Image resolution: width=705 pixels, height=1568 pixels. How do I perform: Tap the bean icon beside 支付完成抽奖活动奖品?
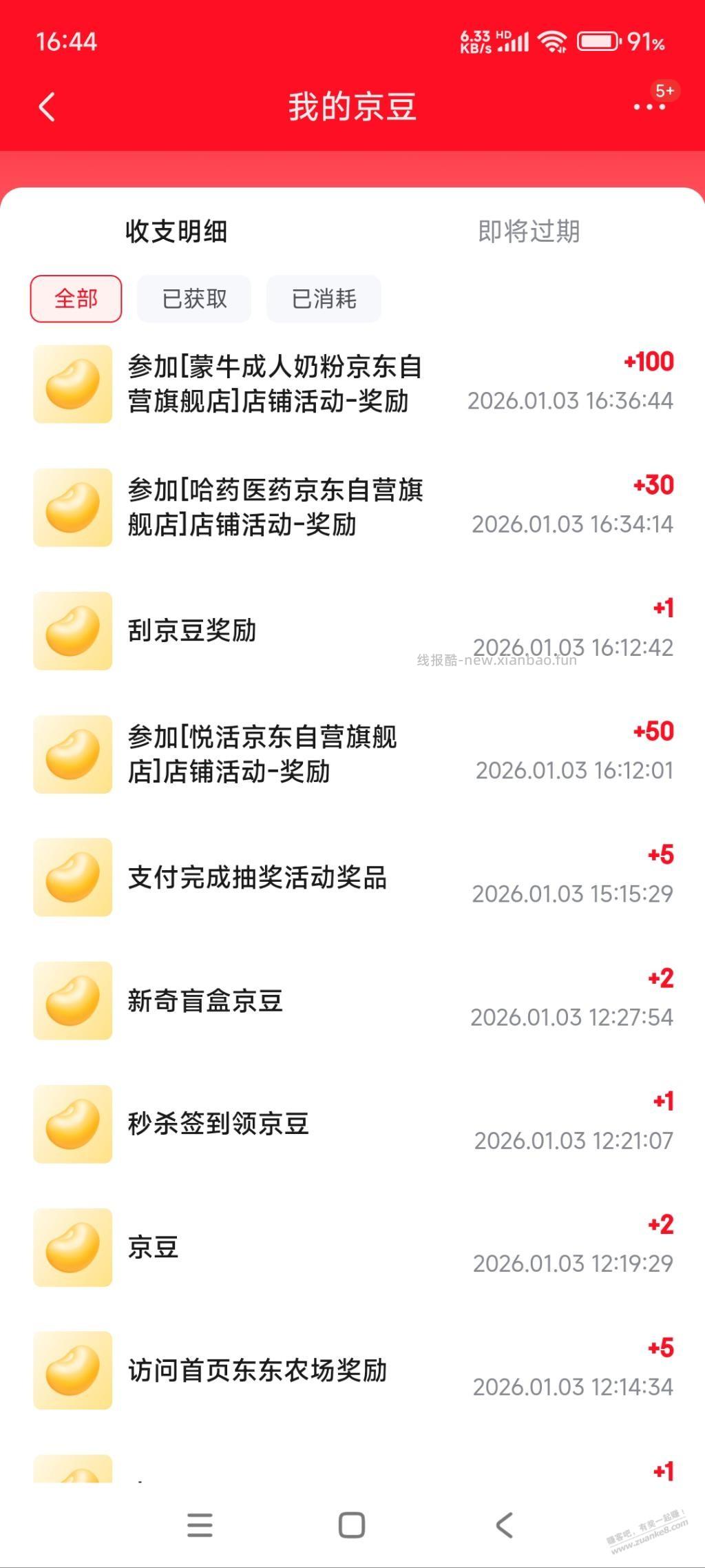[x=72, y=877]
